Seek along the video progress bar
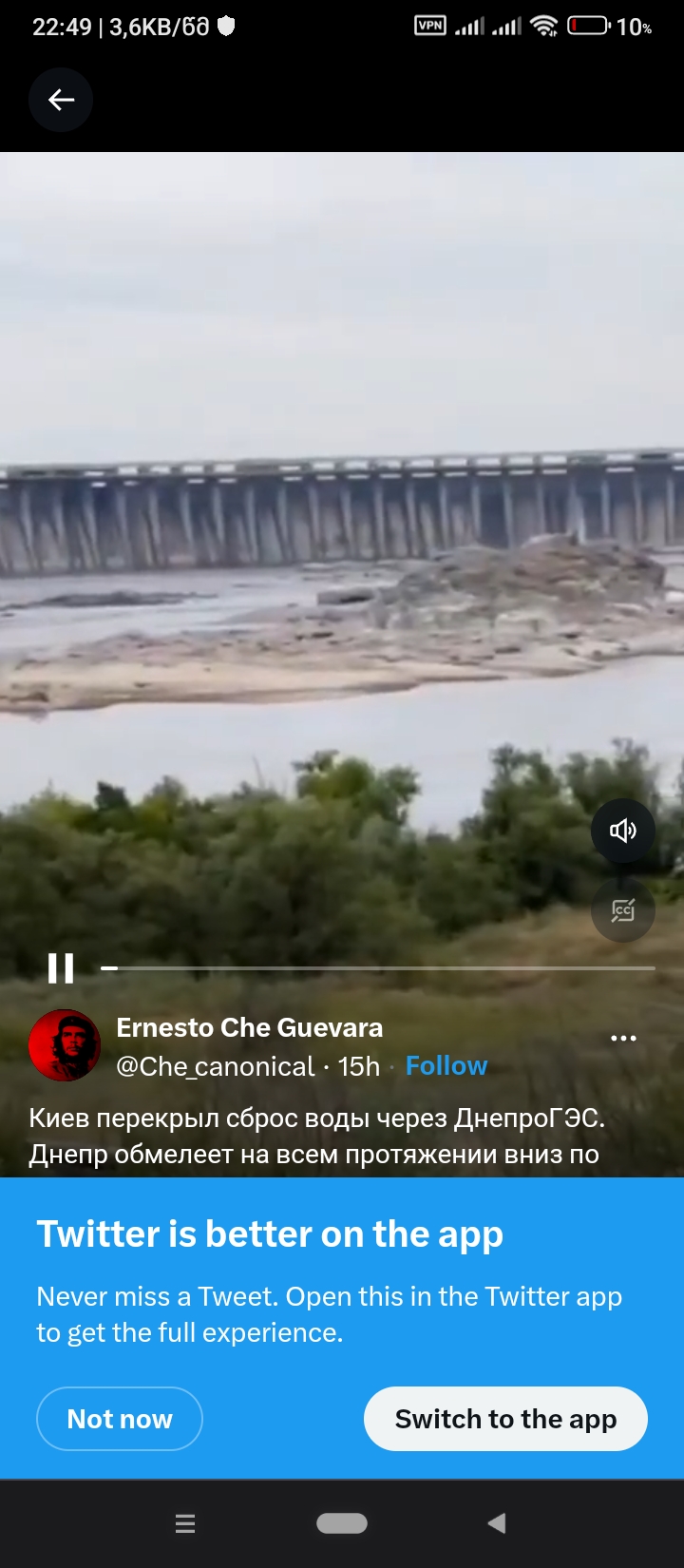 coord(380,968)
